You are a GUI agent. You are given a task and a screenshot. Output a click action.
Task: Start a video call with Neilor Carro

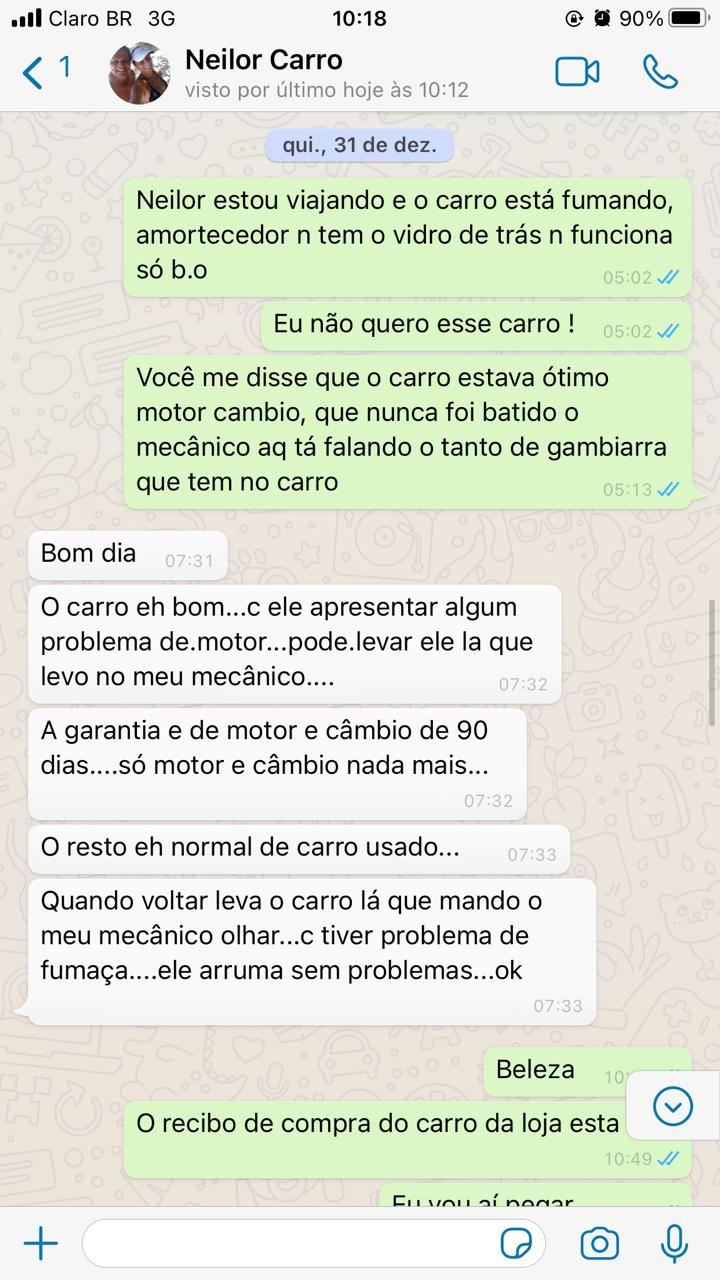577,72
